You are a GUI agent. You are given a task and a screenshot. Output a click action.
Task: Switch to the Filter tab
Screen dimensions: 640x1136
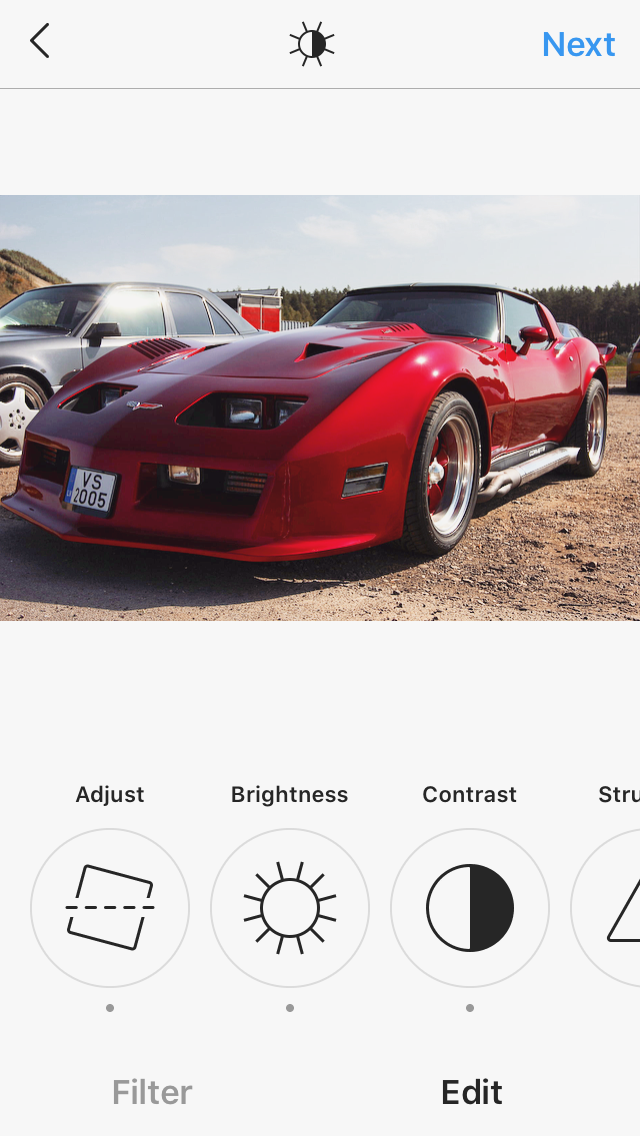[x=152, y=1092]
